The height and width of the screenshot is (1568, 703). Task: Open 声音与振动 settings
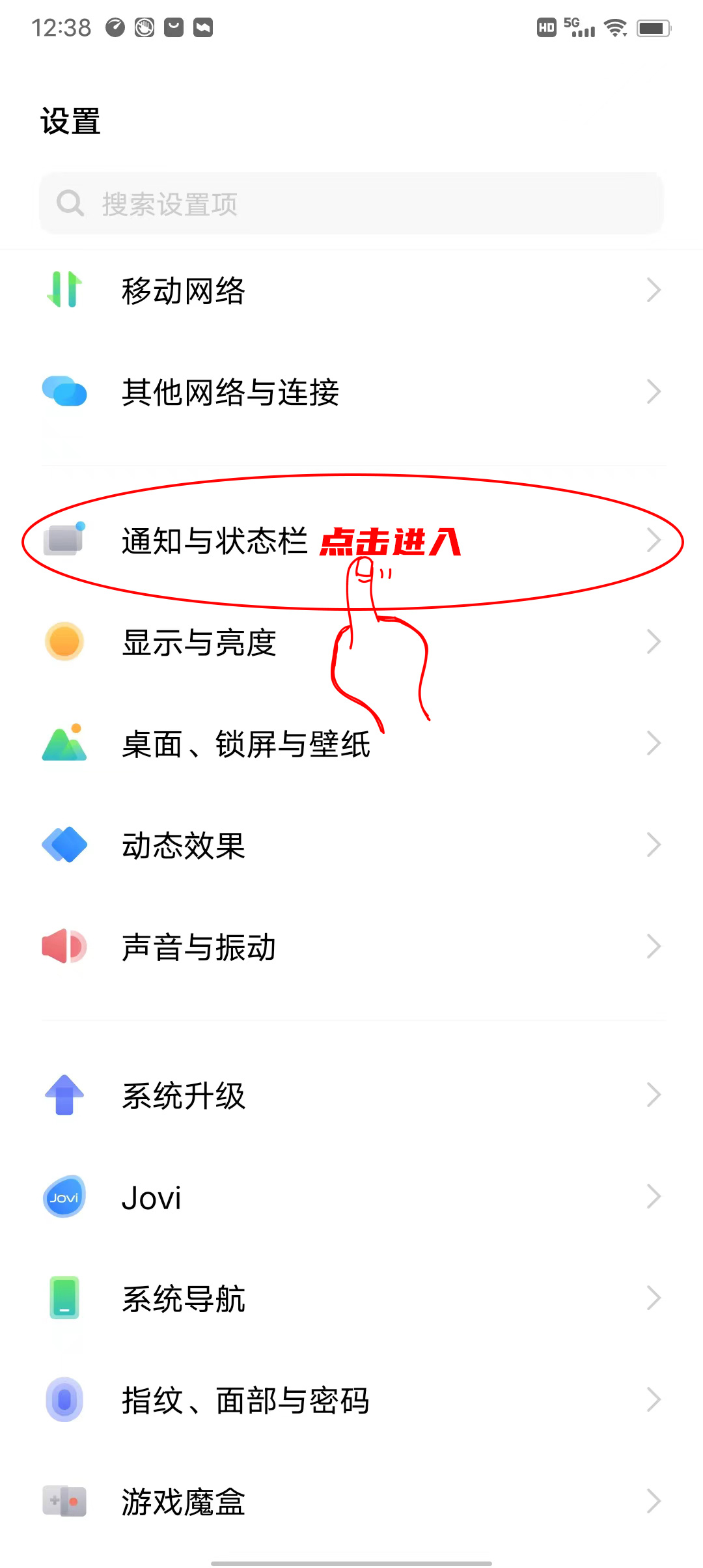tap(351, 947)
